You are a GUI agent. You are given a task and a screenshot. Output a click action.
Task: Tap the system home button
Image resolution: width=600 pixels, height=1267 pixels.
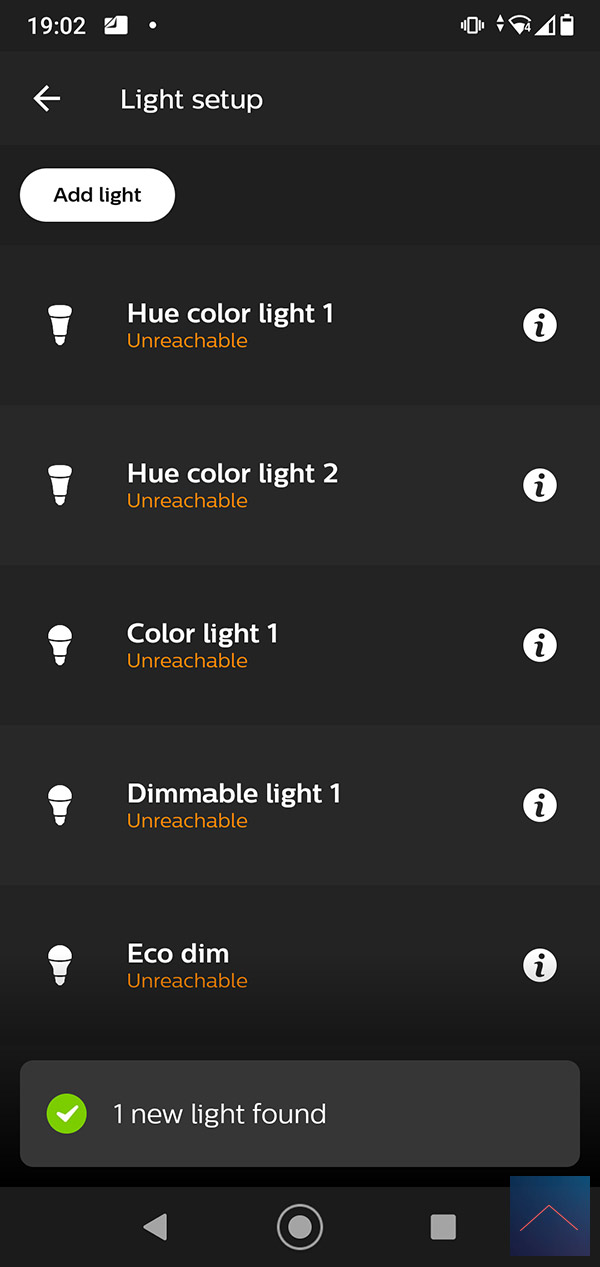pyautogui.click(x=300, y=1226)
